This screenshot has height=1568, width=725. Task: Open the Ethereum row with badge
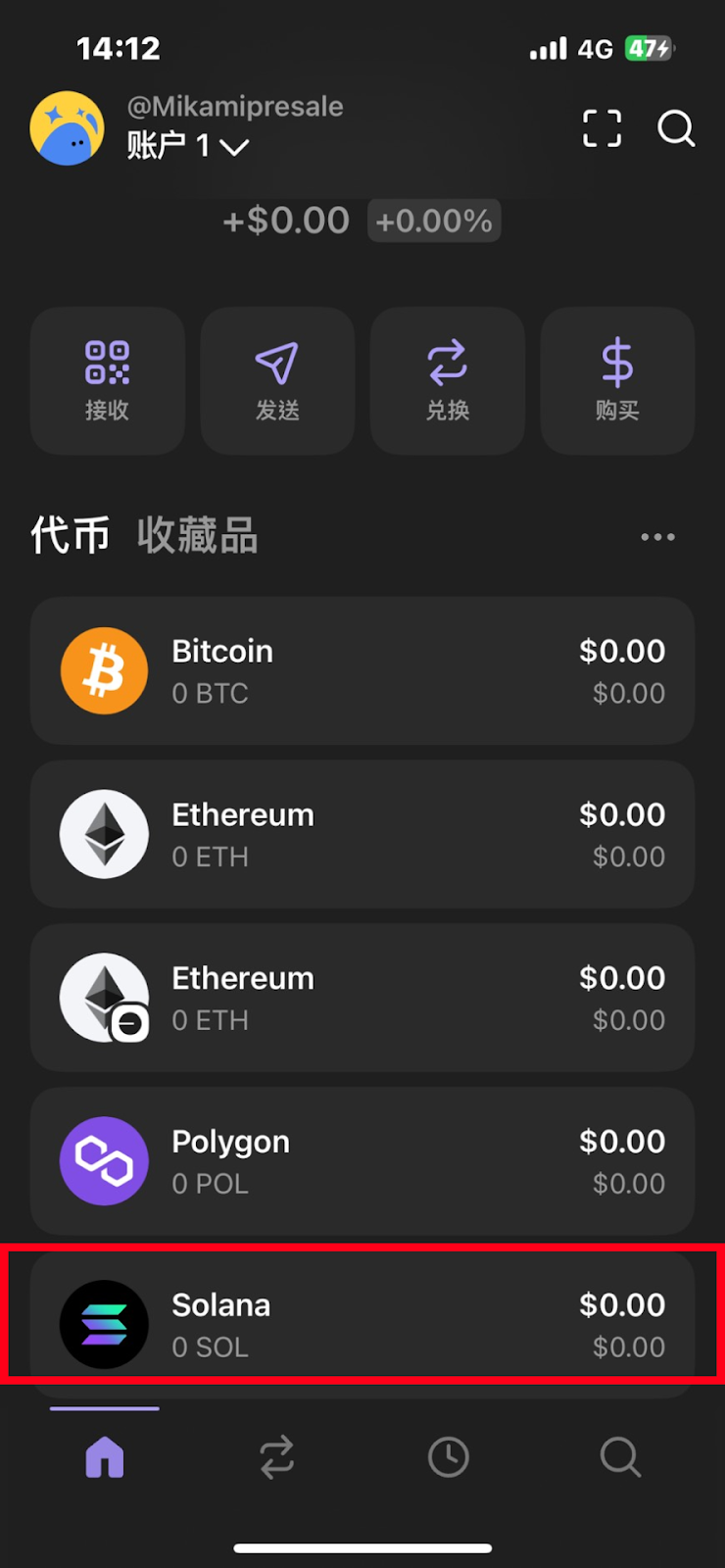tap(362, 998)
